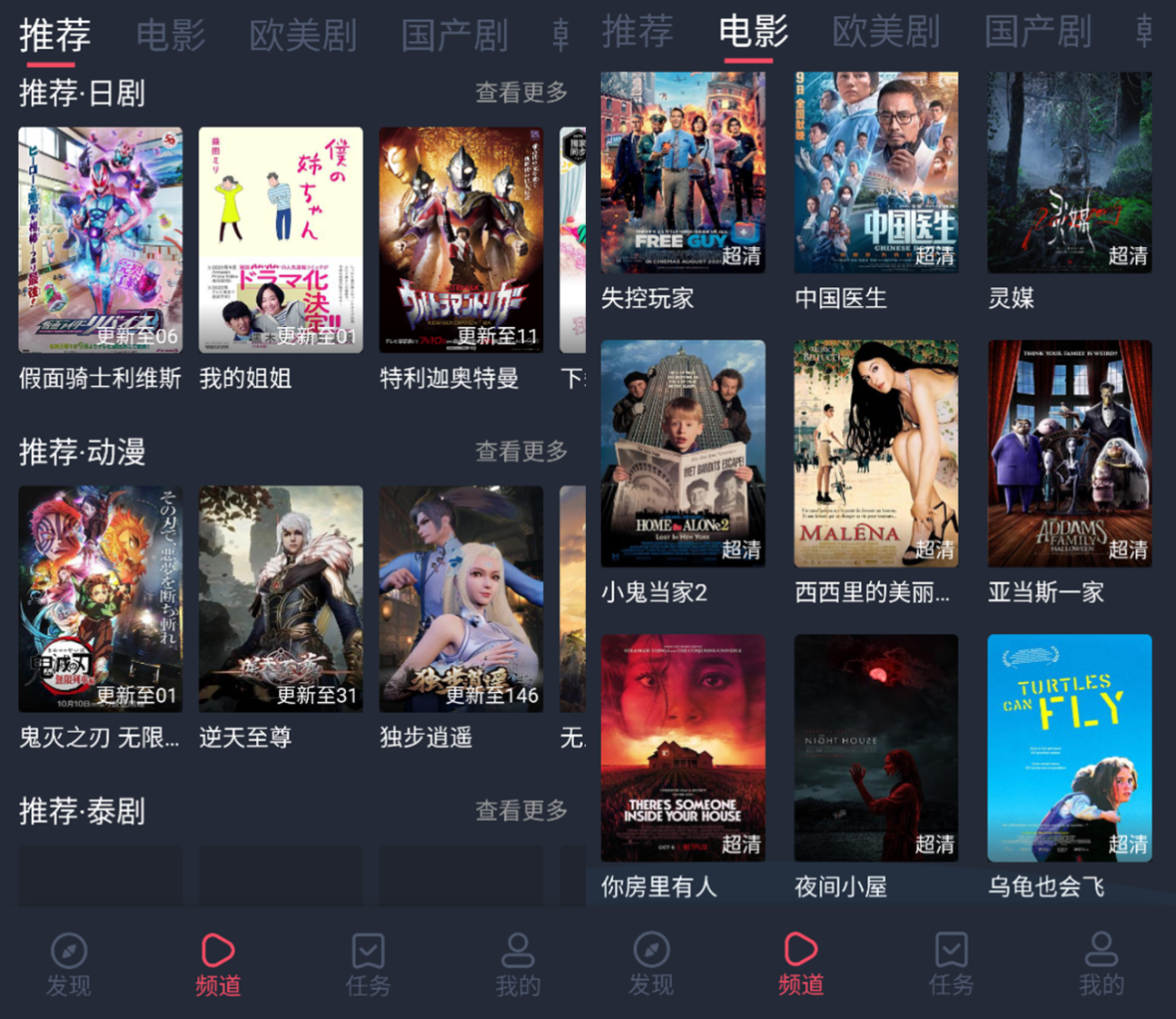
Task: View more recommended Thai dramas
Action: tap(520, 811)
